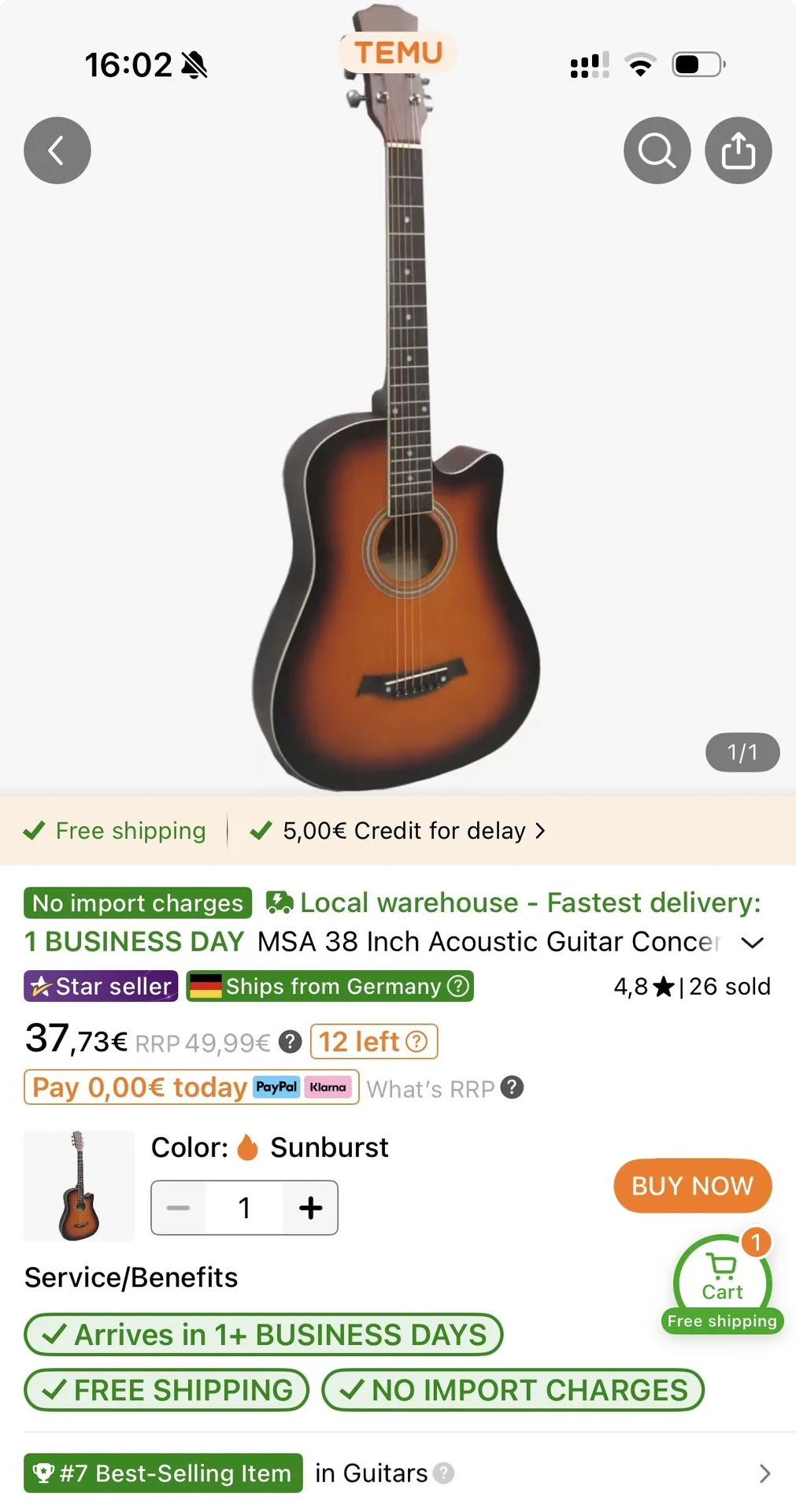Select the Sunburst color thumbnail
This screenshot has width=796, height=1512.
[79, 1186]
